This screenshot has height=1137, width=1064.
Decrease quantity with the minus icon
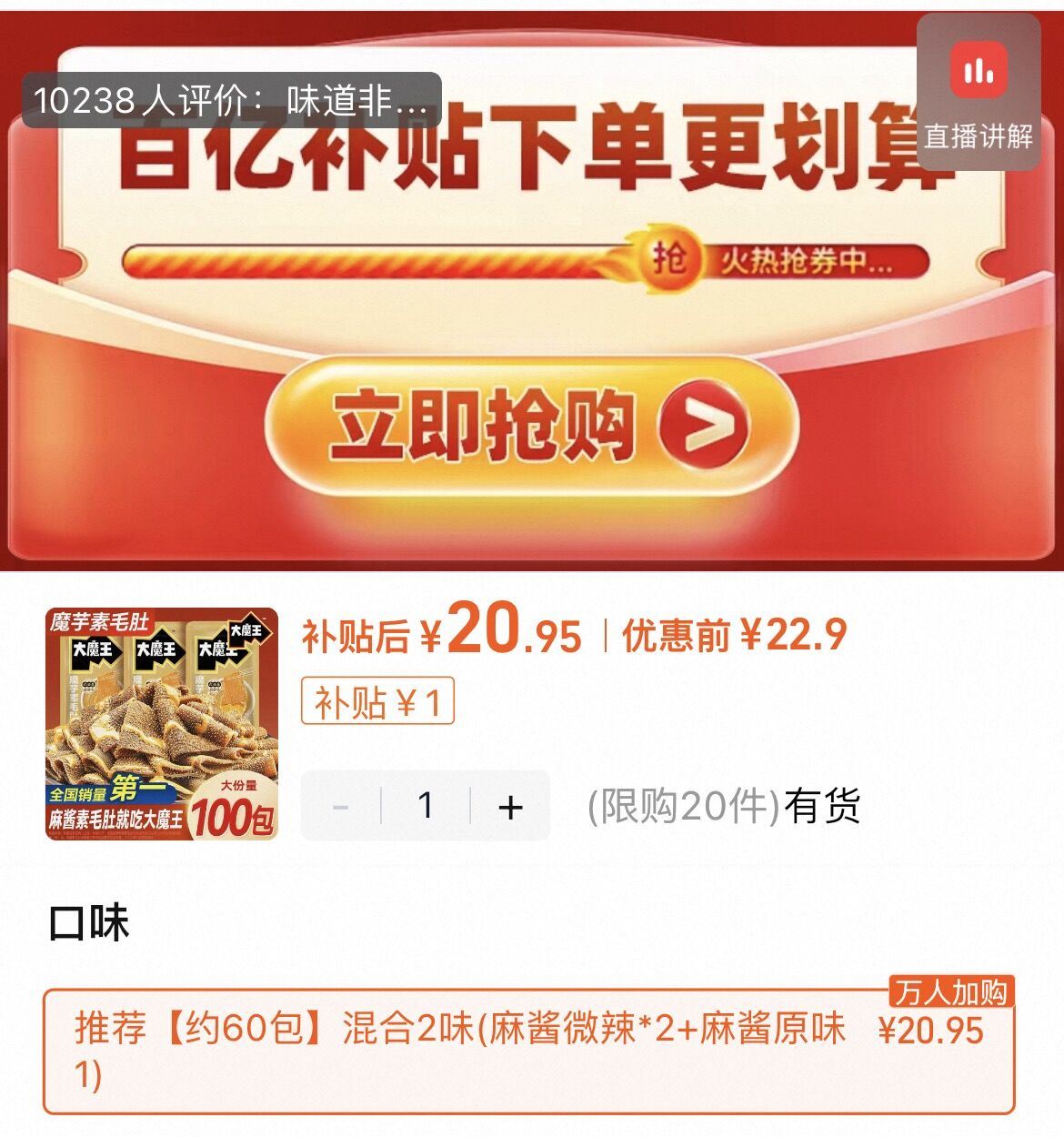[x=341, y=804]
